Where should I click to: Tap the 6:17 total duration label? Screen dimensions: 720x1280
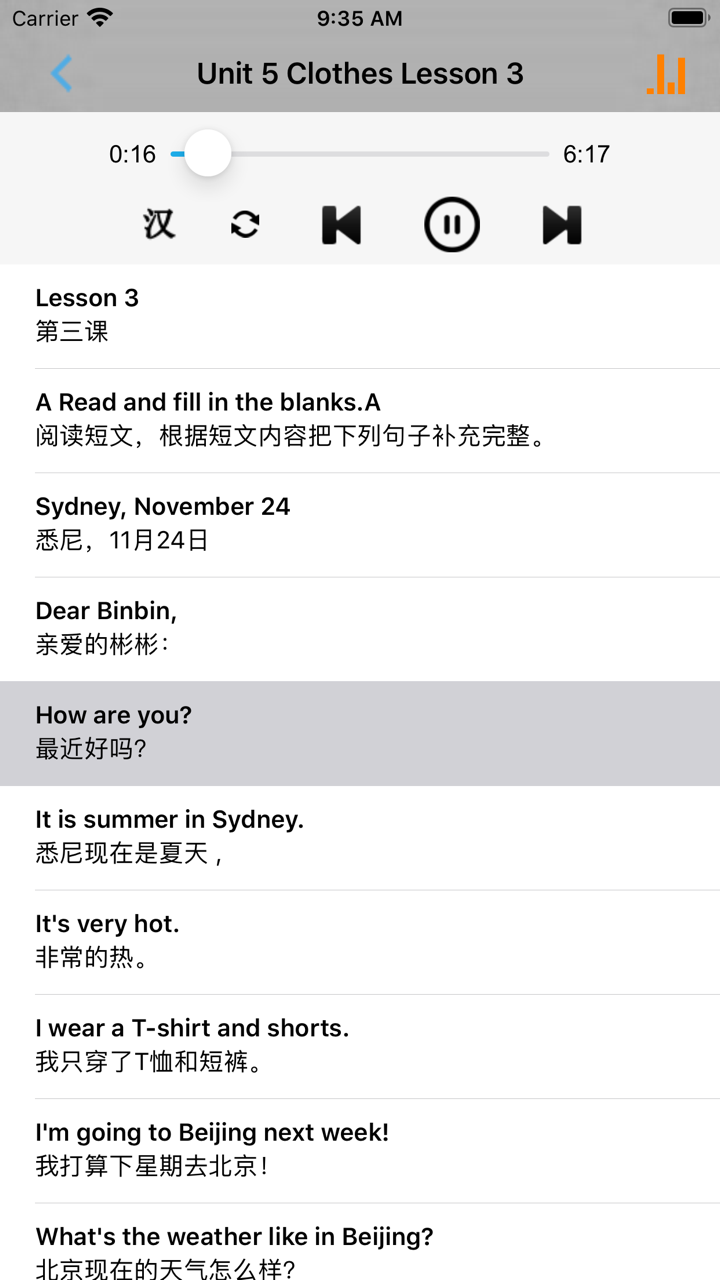pyautogui.click(x=586, y=154)
